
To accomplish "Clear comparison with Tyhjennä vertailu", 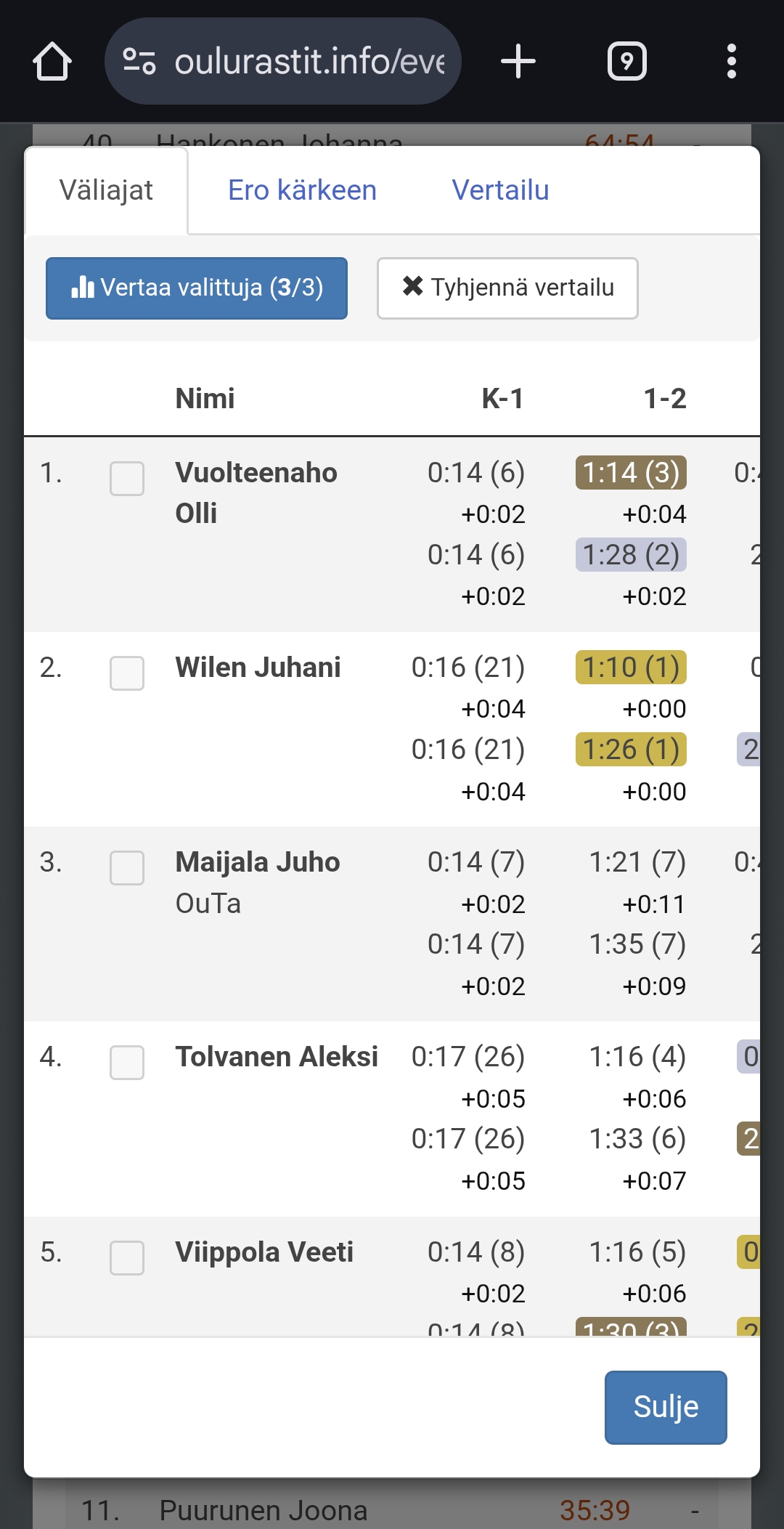I will tap(507, 288).
